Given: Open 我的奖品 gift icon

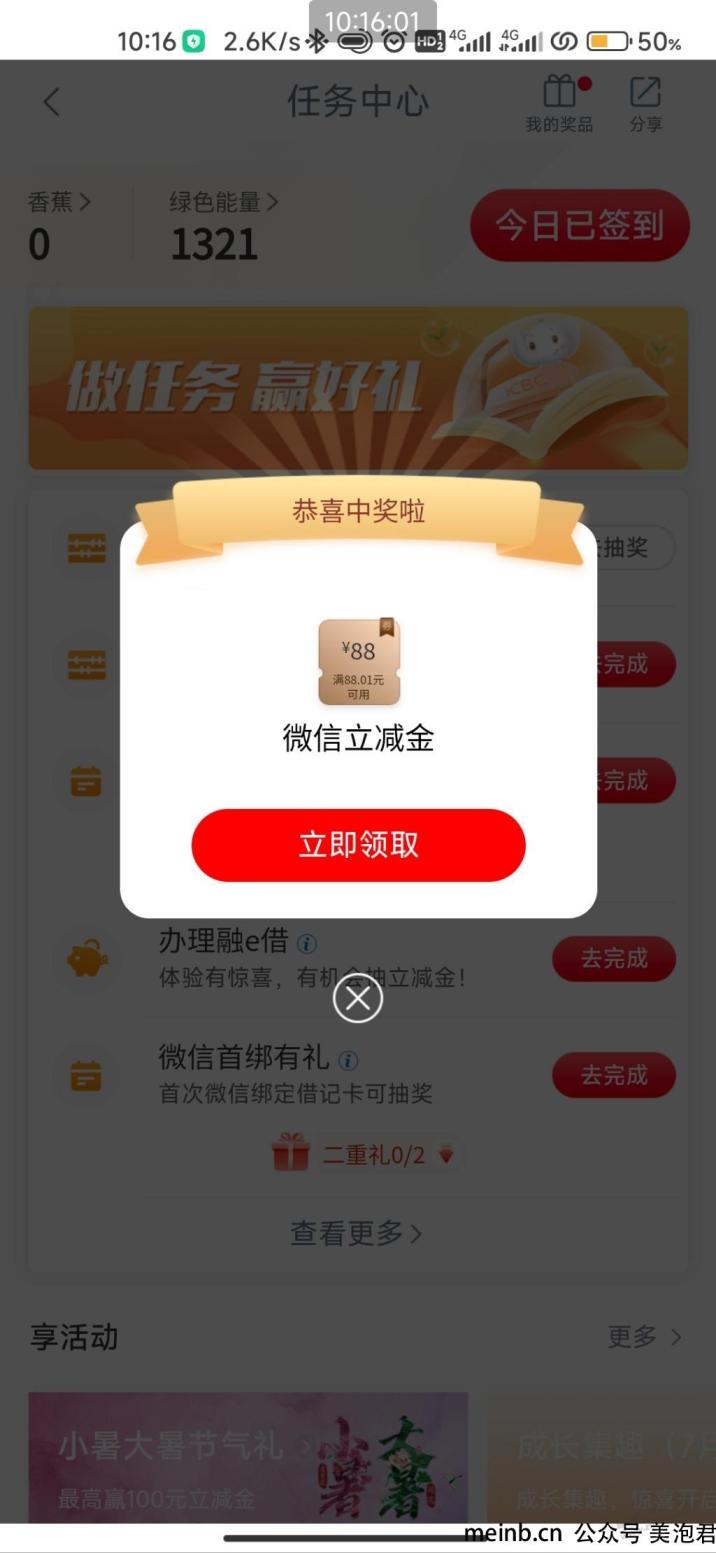Looking at the screenshot, I should (x=559, y=103).
